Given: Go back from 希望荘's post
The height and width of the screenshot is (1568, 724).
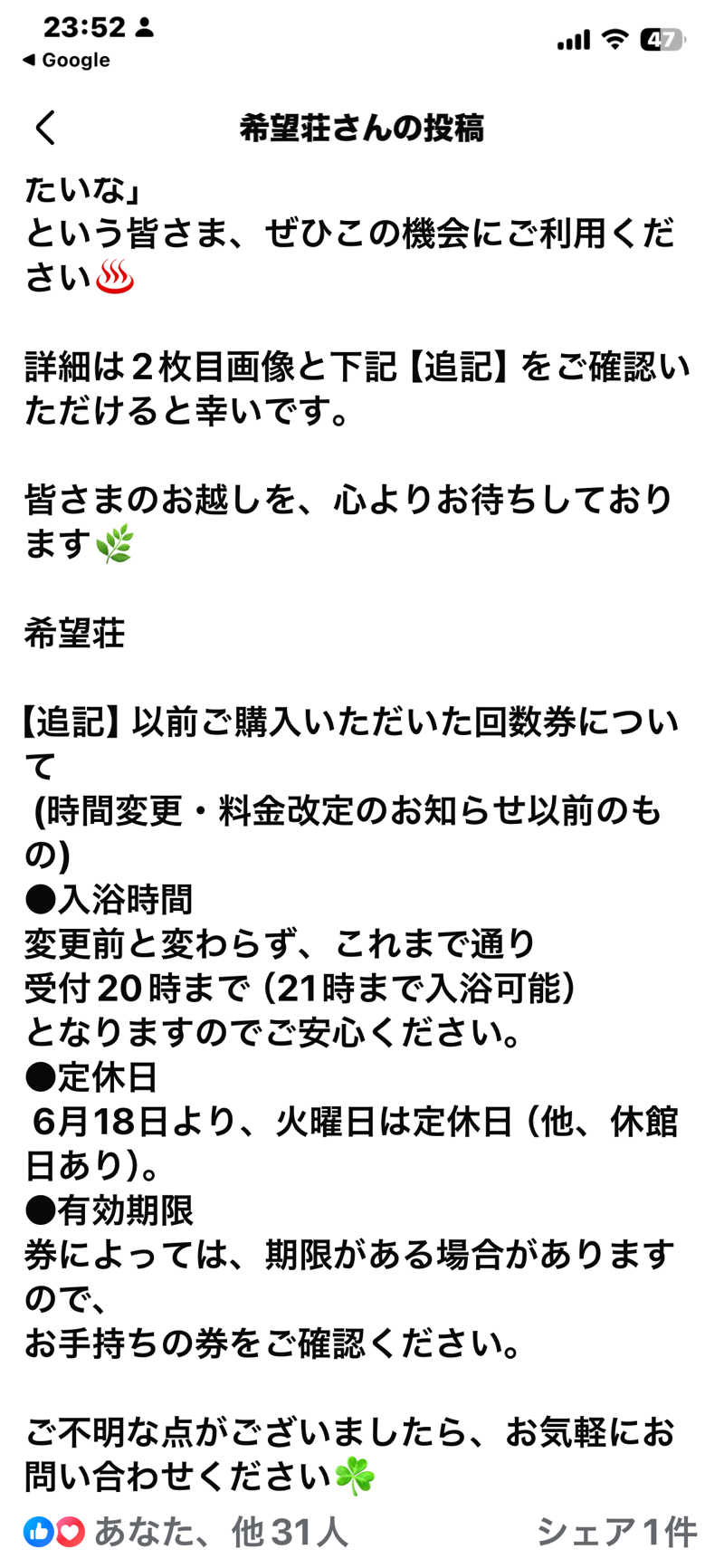Looking at the screenshot, I should [45, 128].
